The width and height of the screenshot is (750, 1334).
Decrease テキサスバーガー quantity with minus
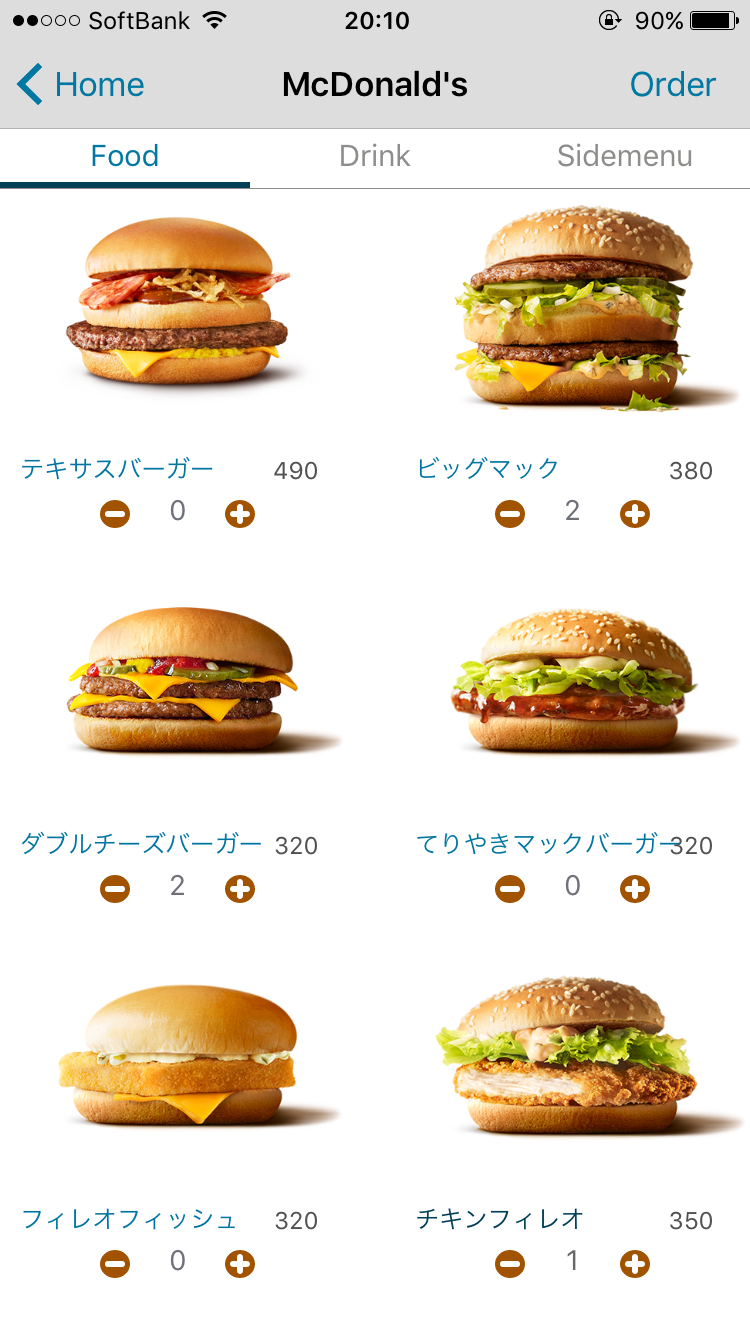click(115, 514)
